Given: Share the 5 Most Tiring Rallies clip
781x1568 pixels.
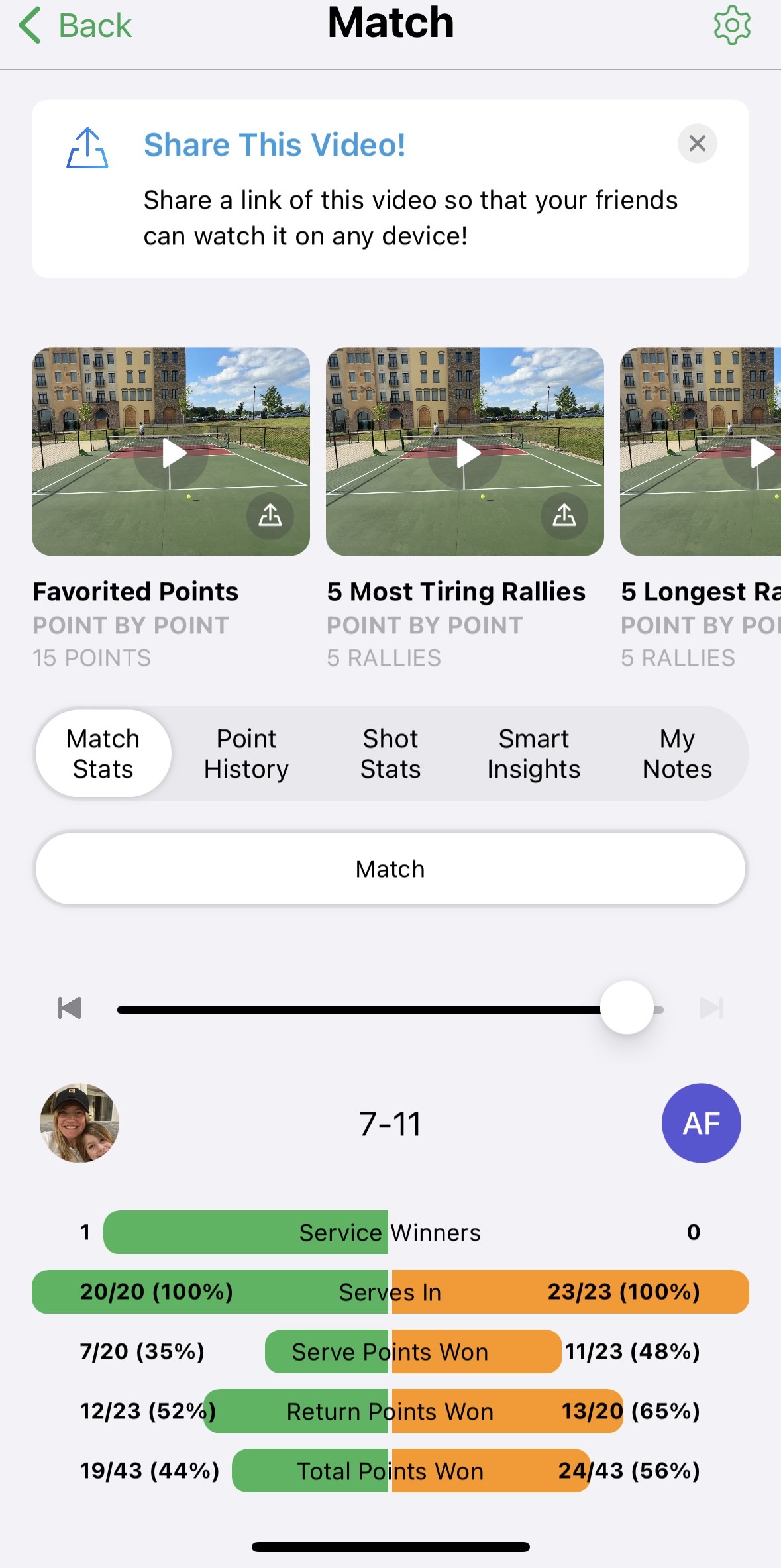Looking at the screenshot, I should (564, 515).
